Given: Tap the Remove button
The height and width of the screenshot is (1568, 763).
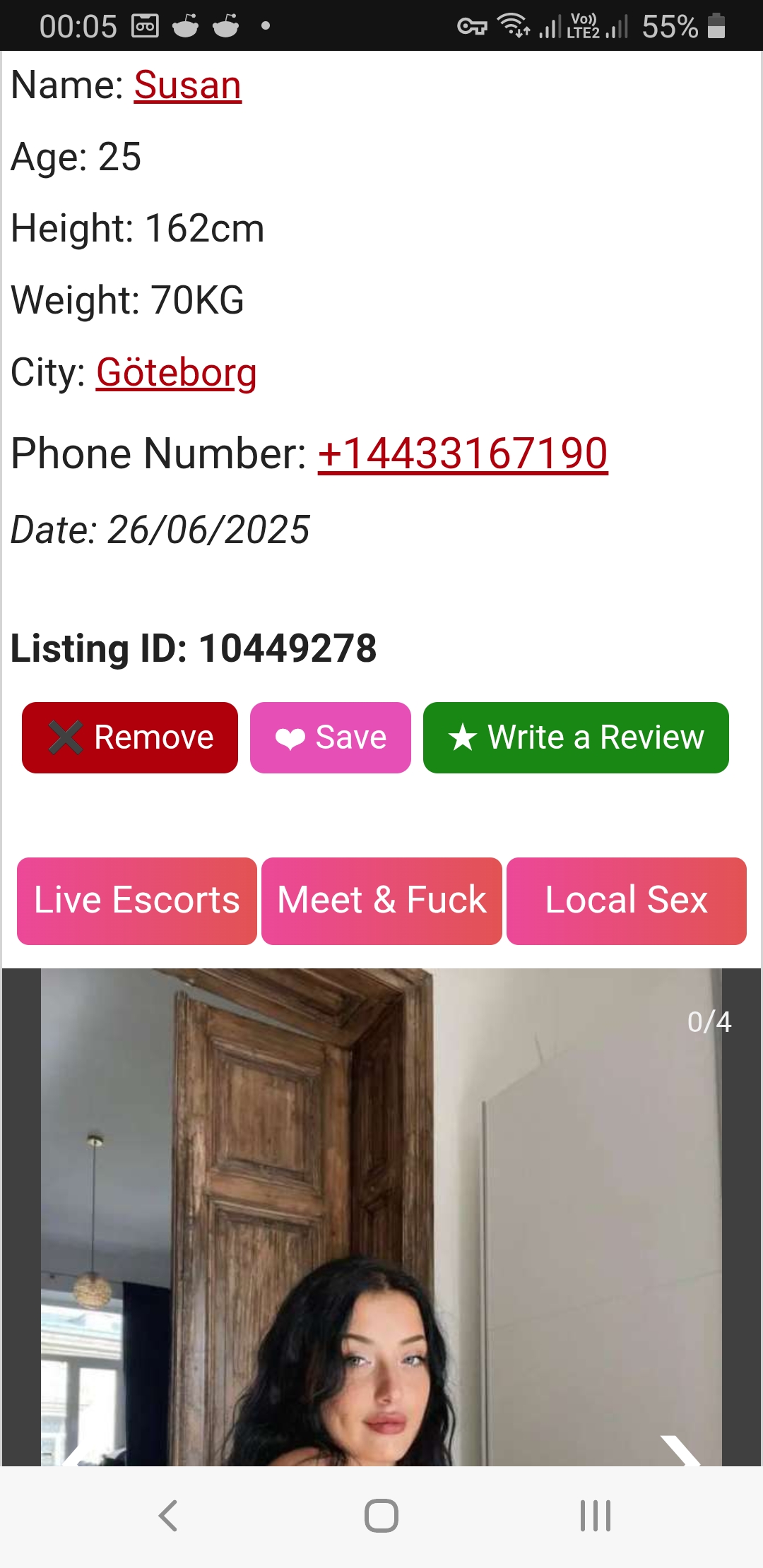Looking at the screenshot, I should 130,737.
